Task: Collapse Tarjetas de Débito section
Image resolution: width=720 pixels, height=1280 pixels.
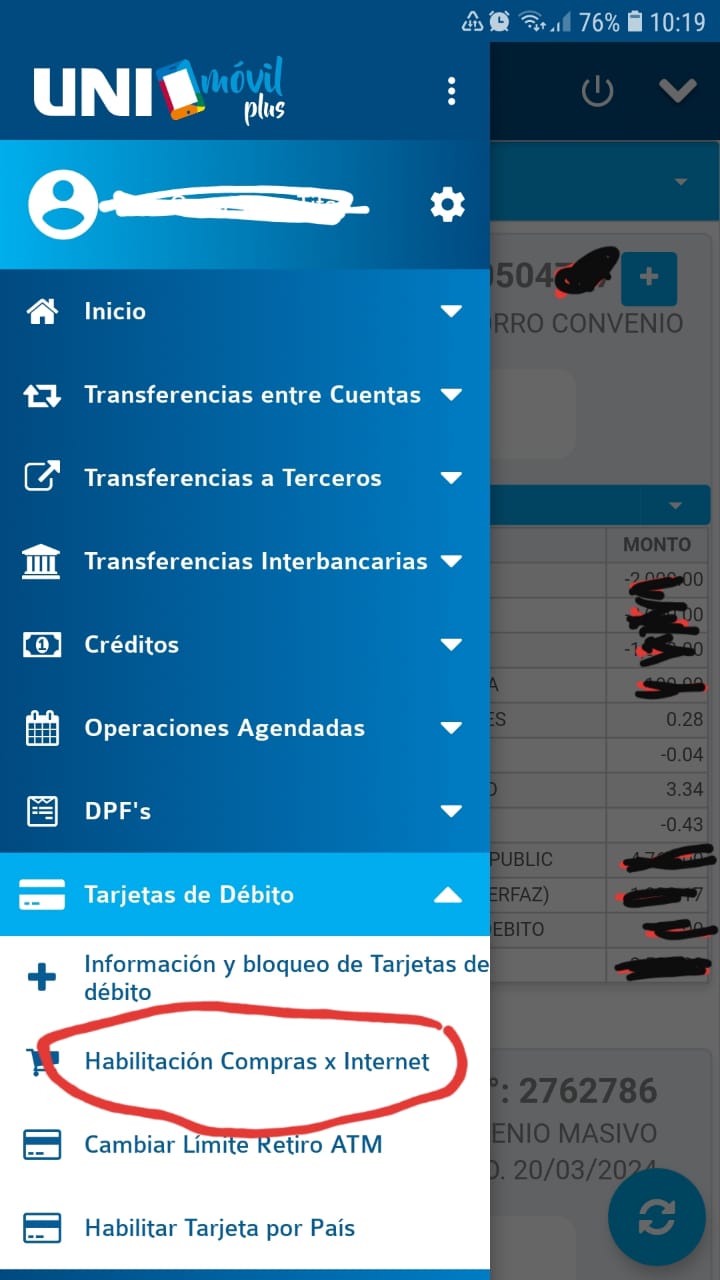Action: pos(245,894)
